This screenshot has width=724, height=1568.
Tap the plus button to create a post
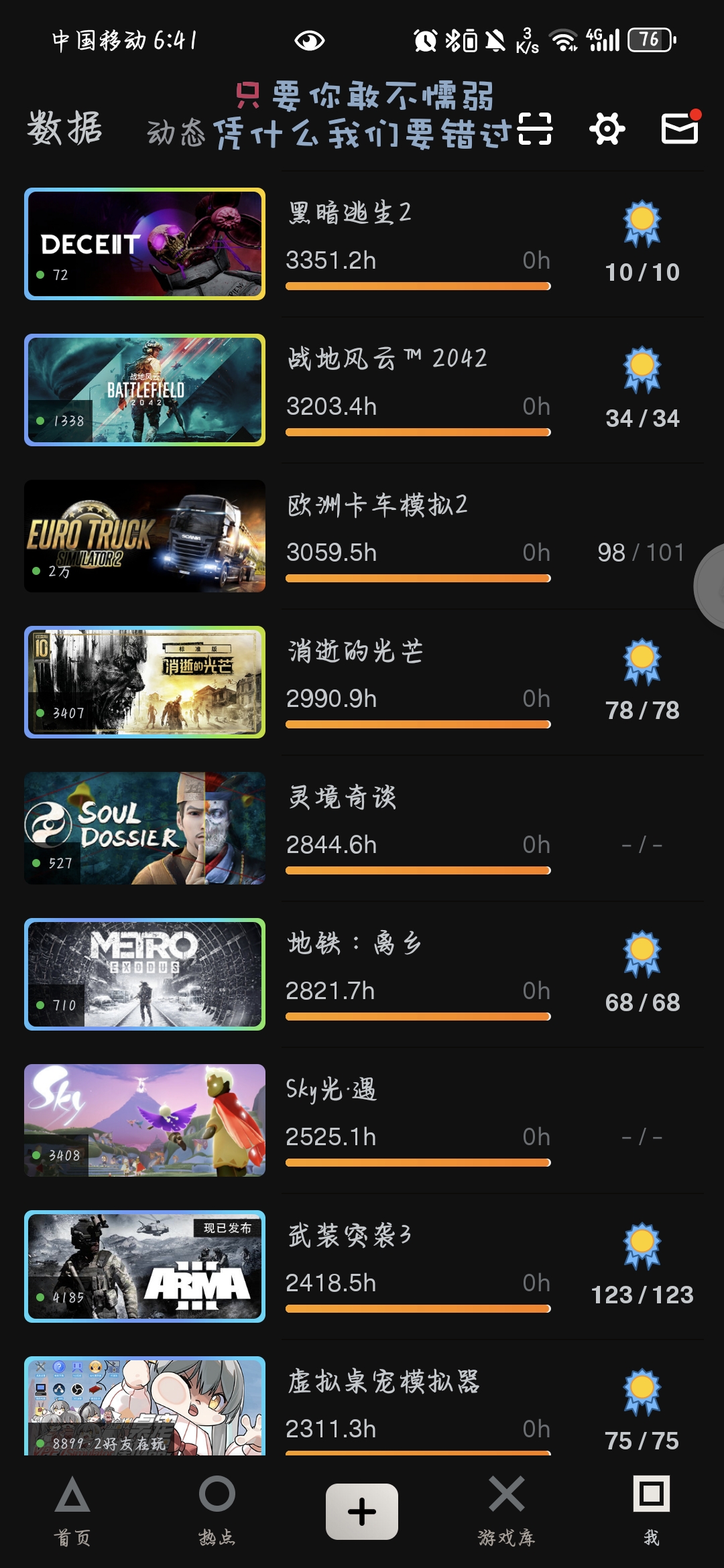pyautogui.click(x=362, y=1512)
